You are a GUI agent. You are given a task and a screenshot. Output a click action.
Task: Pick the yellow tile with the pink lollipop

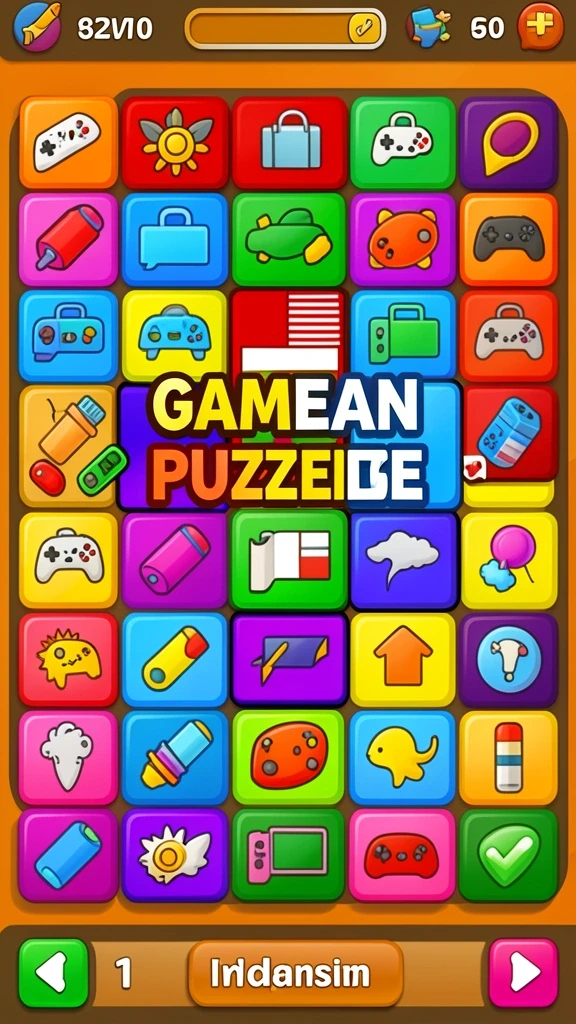(x=509, y=561)
